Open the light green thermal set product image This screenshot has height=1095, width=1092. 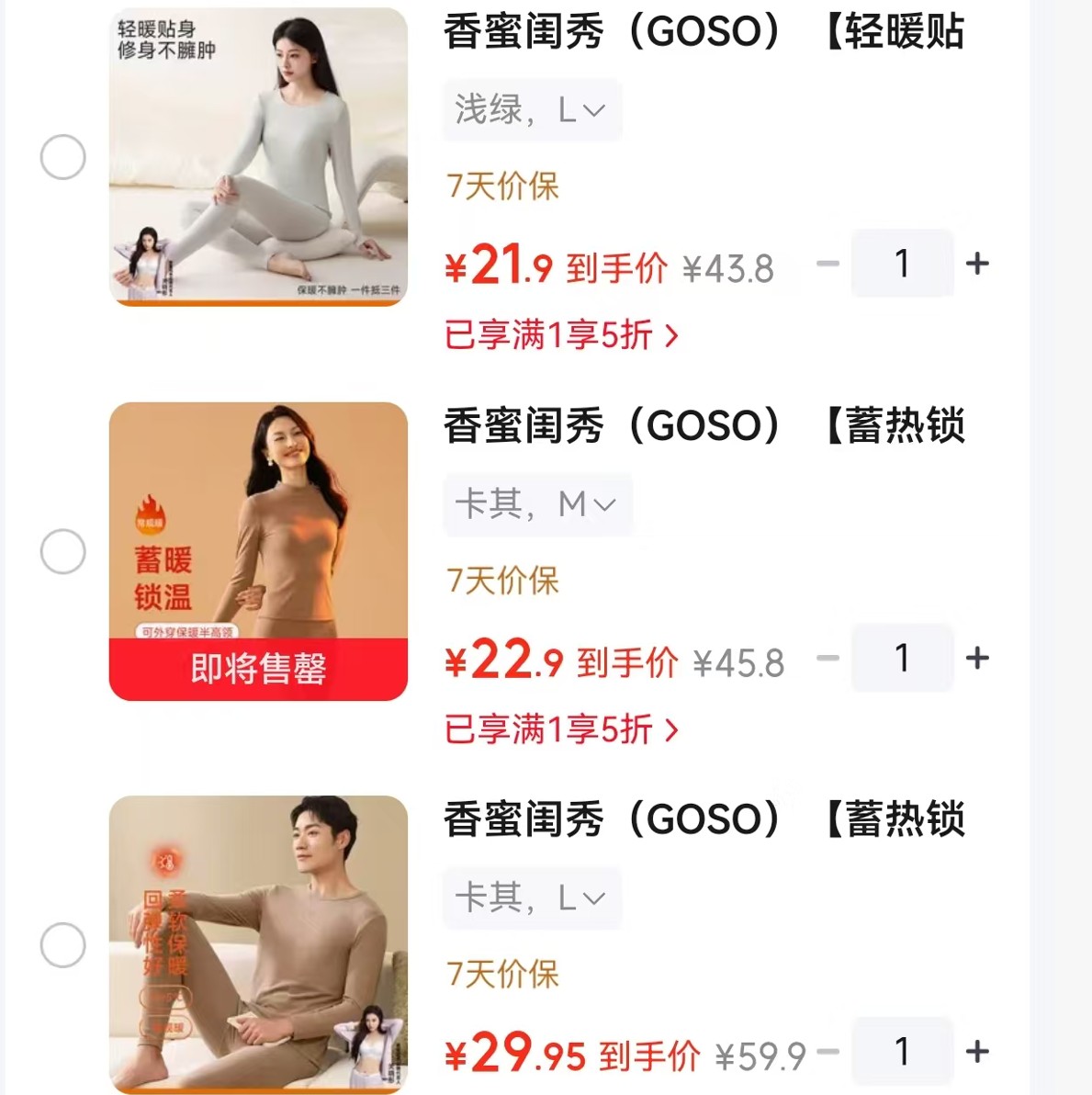tap(258, 157)
